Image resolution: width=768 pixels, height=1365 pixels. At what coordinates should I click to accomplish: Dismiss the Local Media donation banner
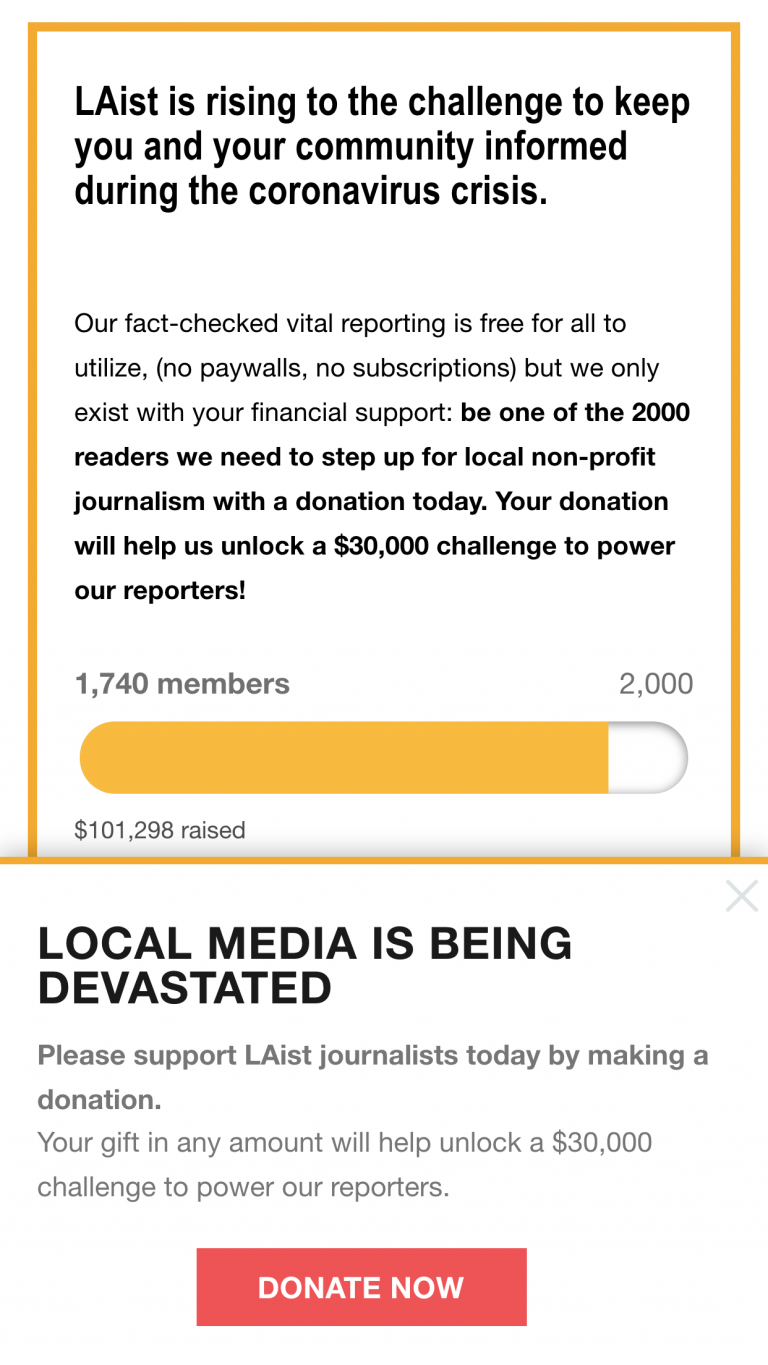(742, 896)
